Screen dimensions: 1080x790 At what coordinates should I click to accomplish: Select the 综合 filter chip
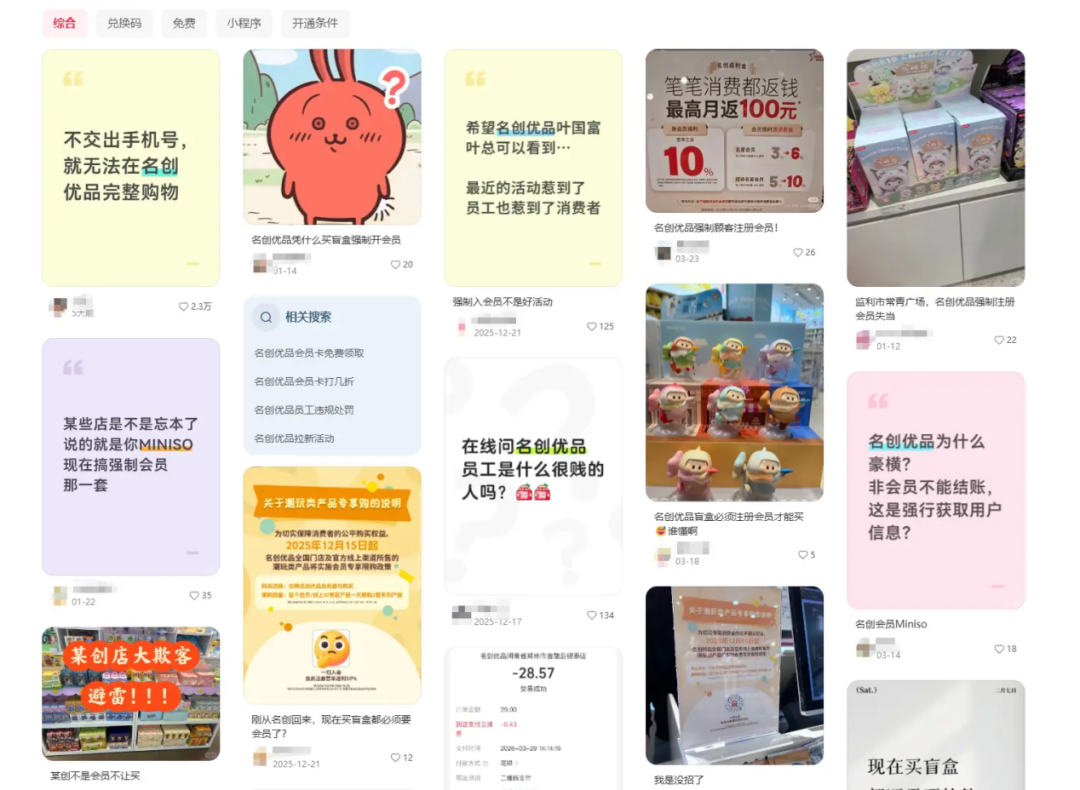click(x=64, y=23)
